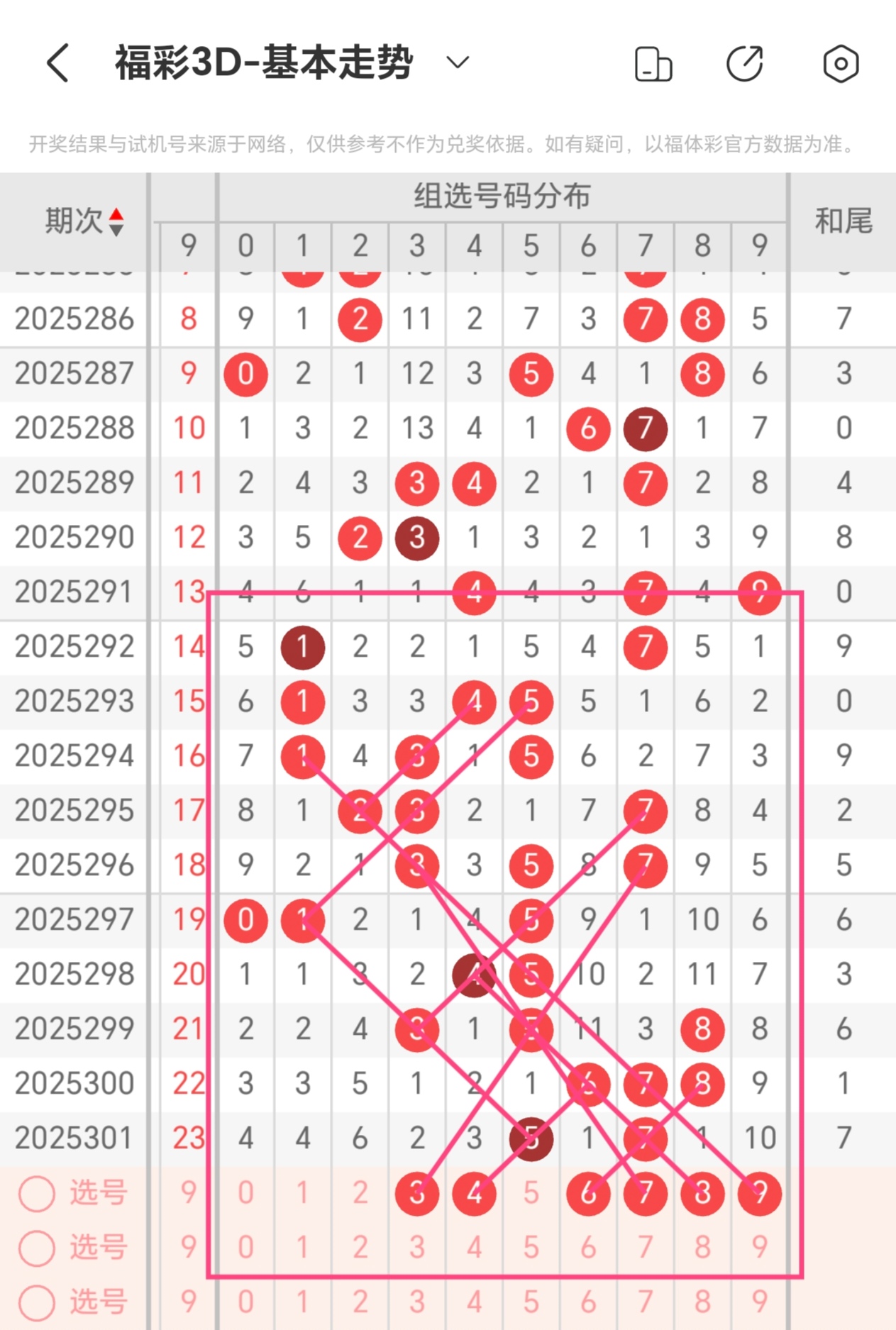Image resolution: width=896 pixels, height=1330 pixels.
Task: Tap the share icon in the header
Action: pyautogui.click(x=745, y=64)
